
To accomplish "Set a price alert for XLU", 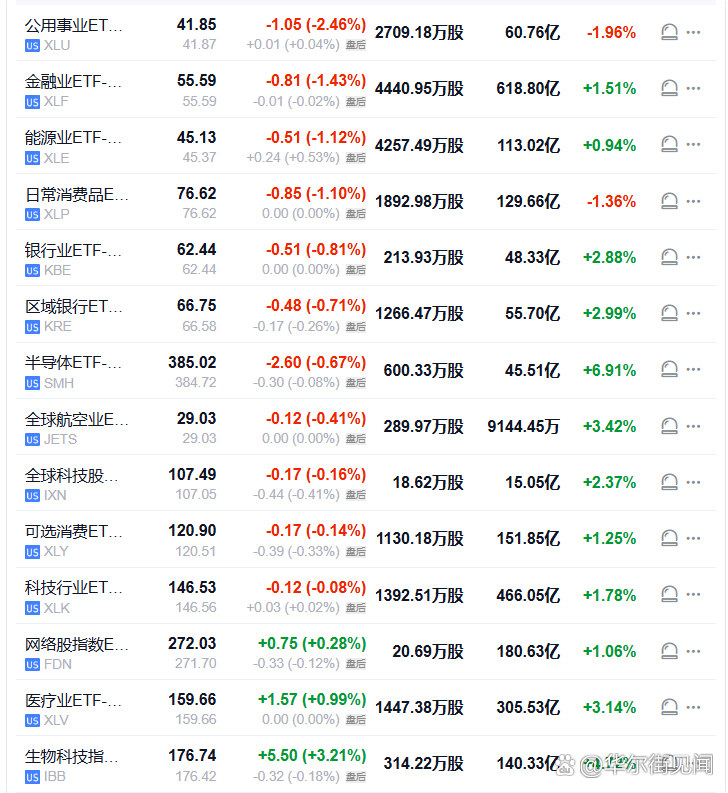I will [x=669, y=33].
